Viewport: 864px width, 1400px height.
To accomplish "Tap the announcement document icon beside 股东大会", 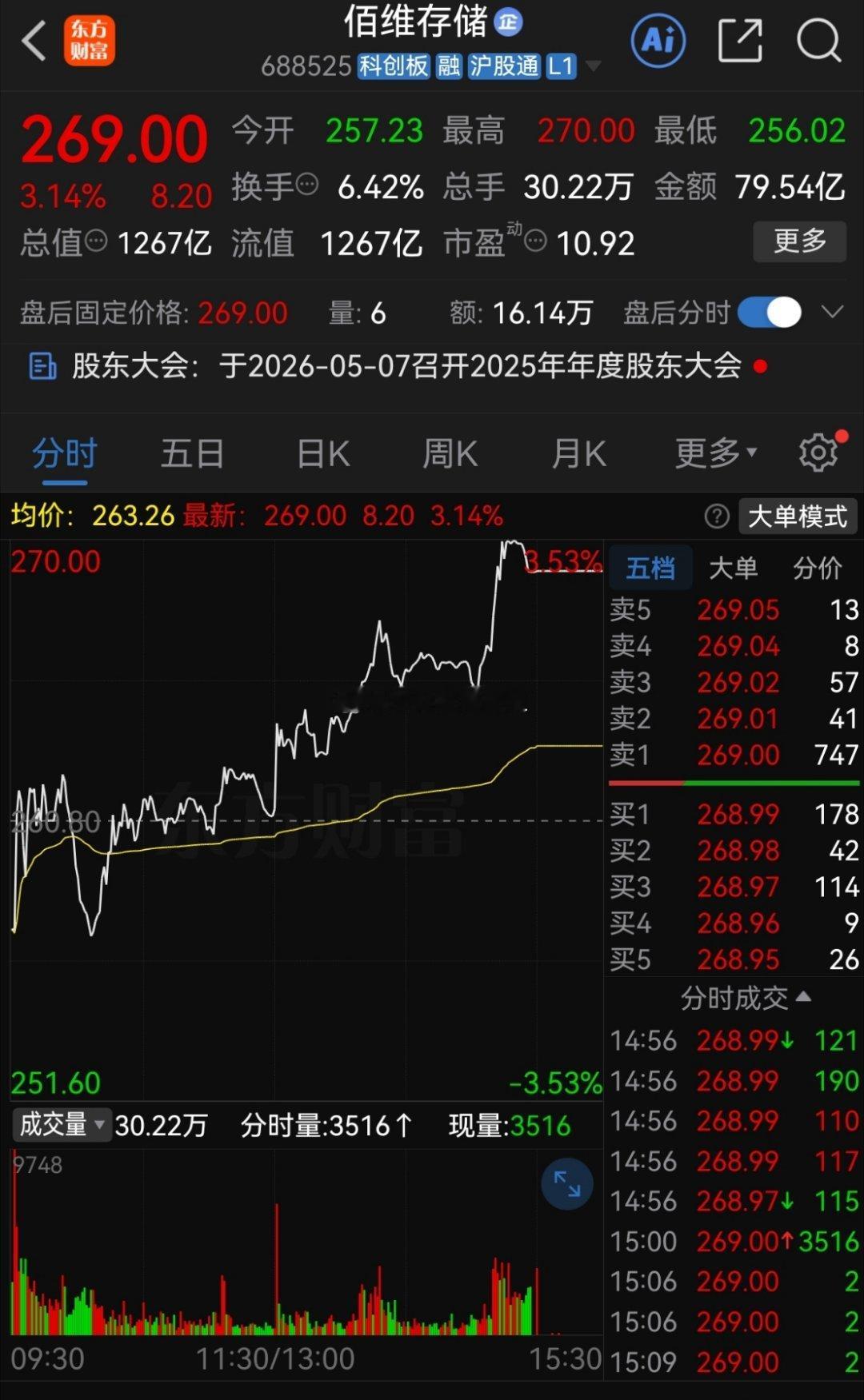I will click(42, 365).
